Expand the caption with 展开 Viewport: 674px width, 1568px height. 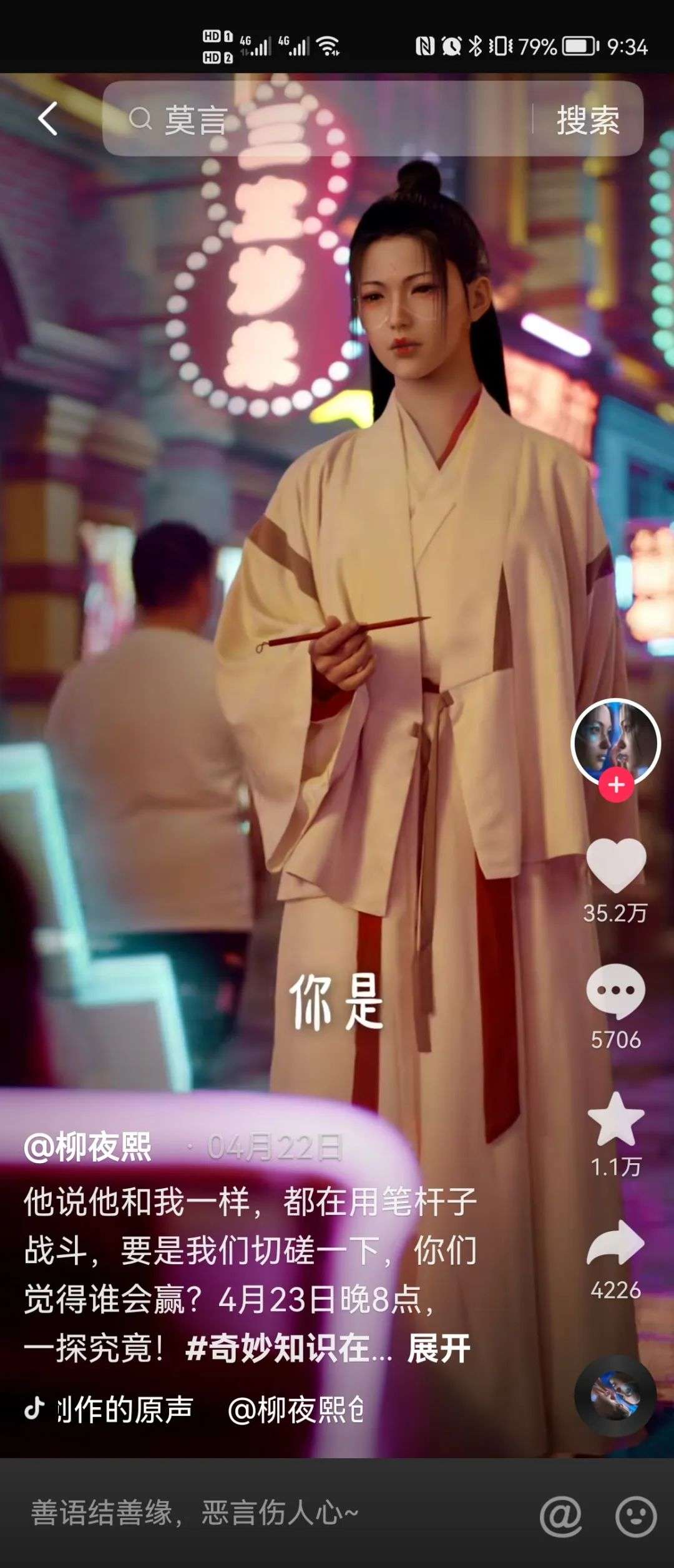click(x=439, y=1350)
